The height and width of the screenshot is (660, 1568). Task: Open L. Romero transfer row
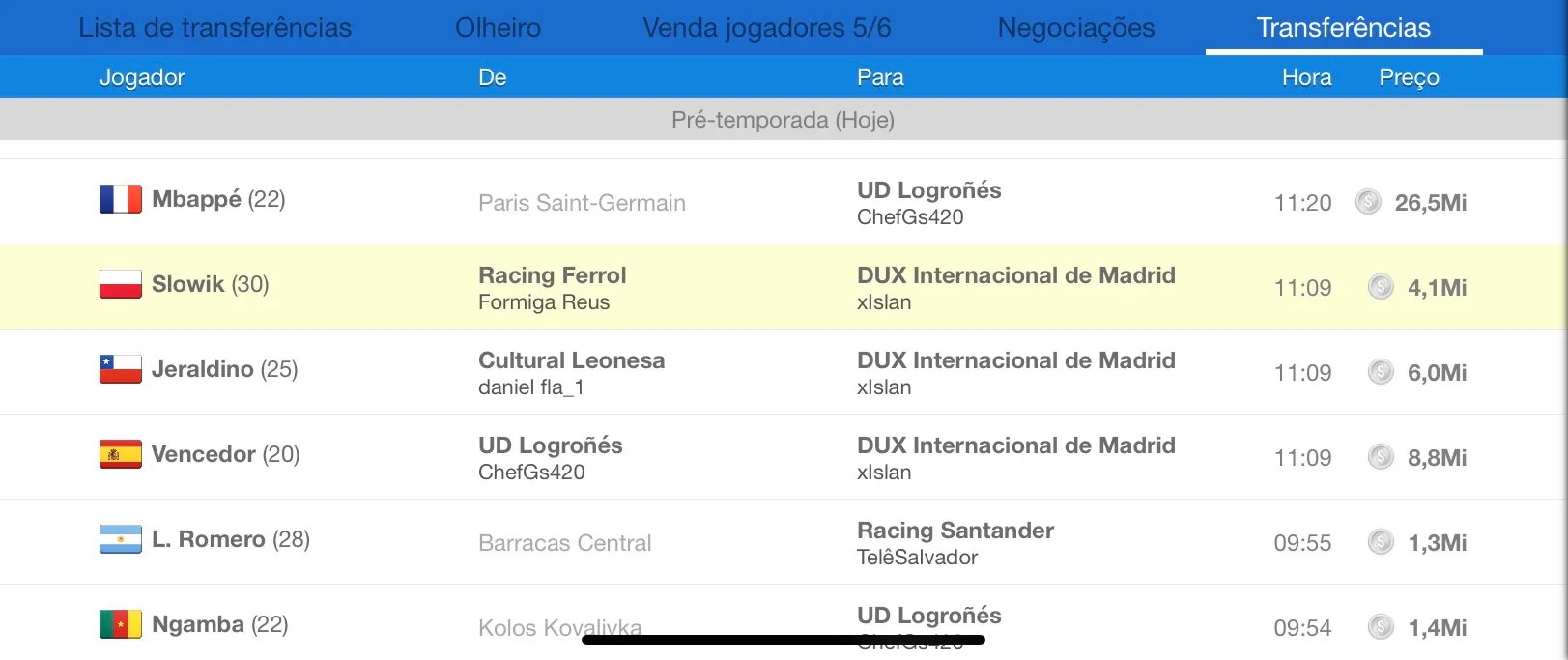click(784, 542)
